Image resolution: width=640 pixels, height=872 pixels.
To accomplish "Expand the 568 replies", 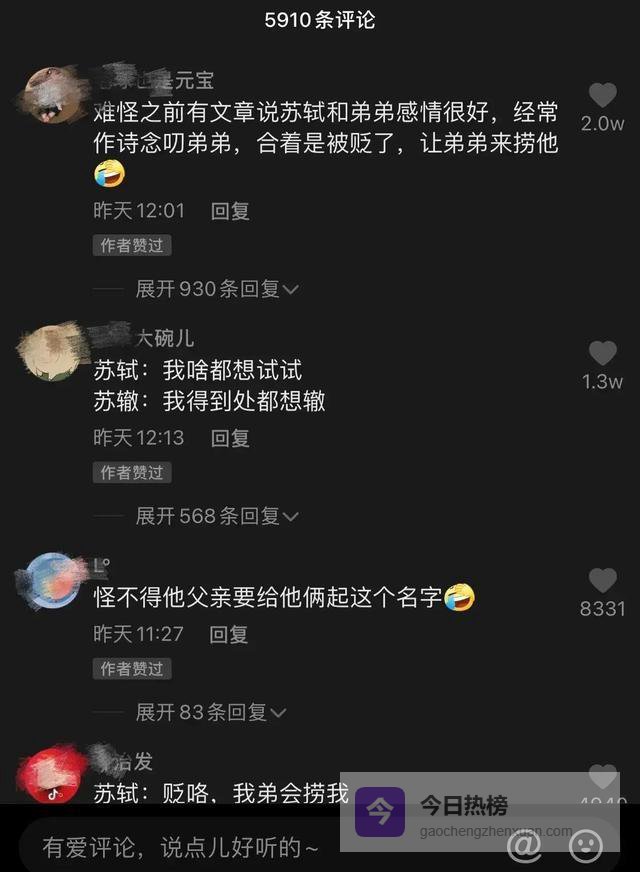I will pyautogui.click(x=217, y=516).
